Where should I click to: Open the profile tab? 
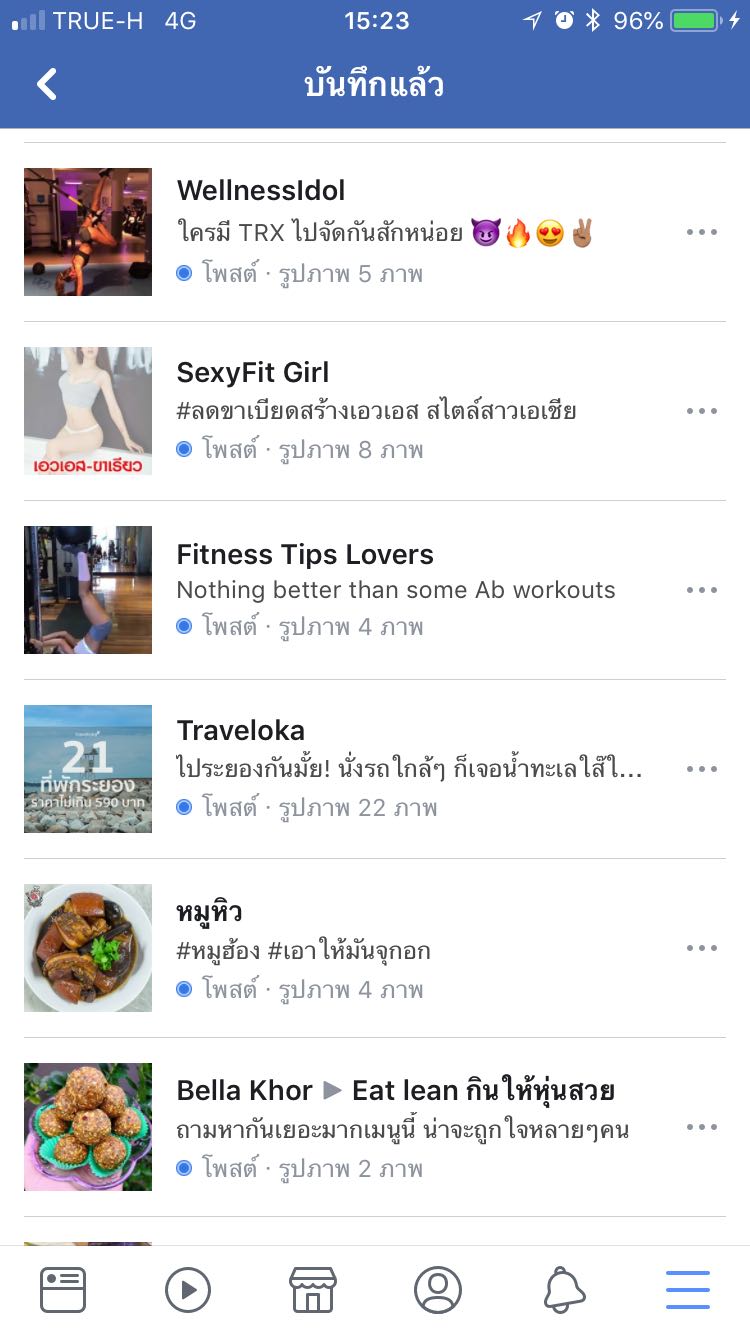pyautogui.click(x=438, y=1290)
